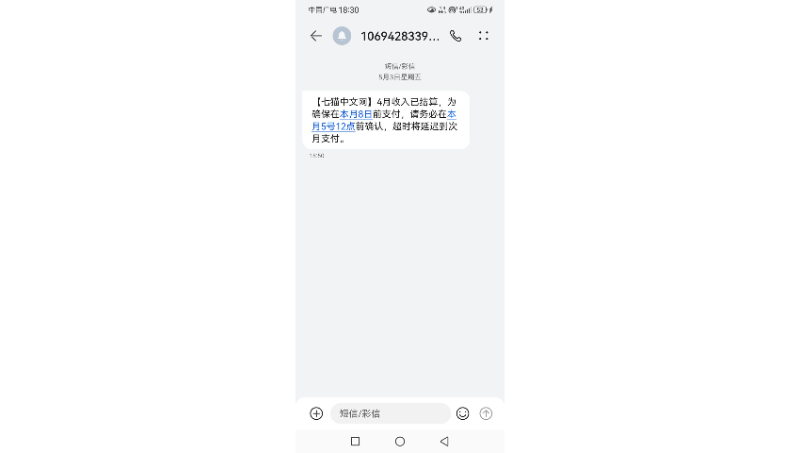Call the sender's number
Image resolution: width=800 pixels, height=453 pixels.
point(455,36)
